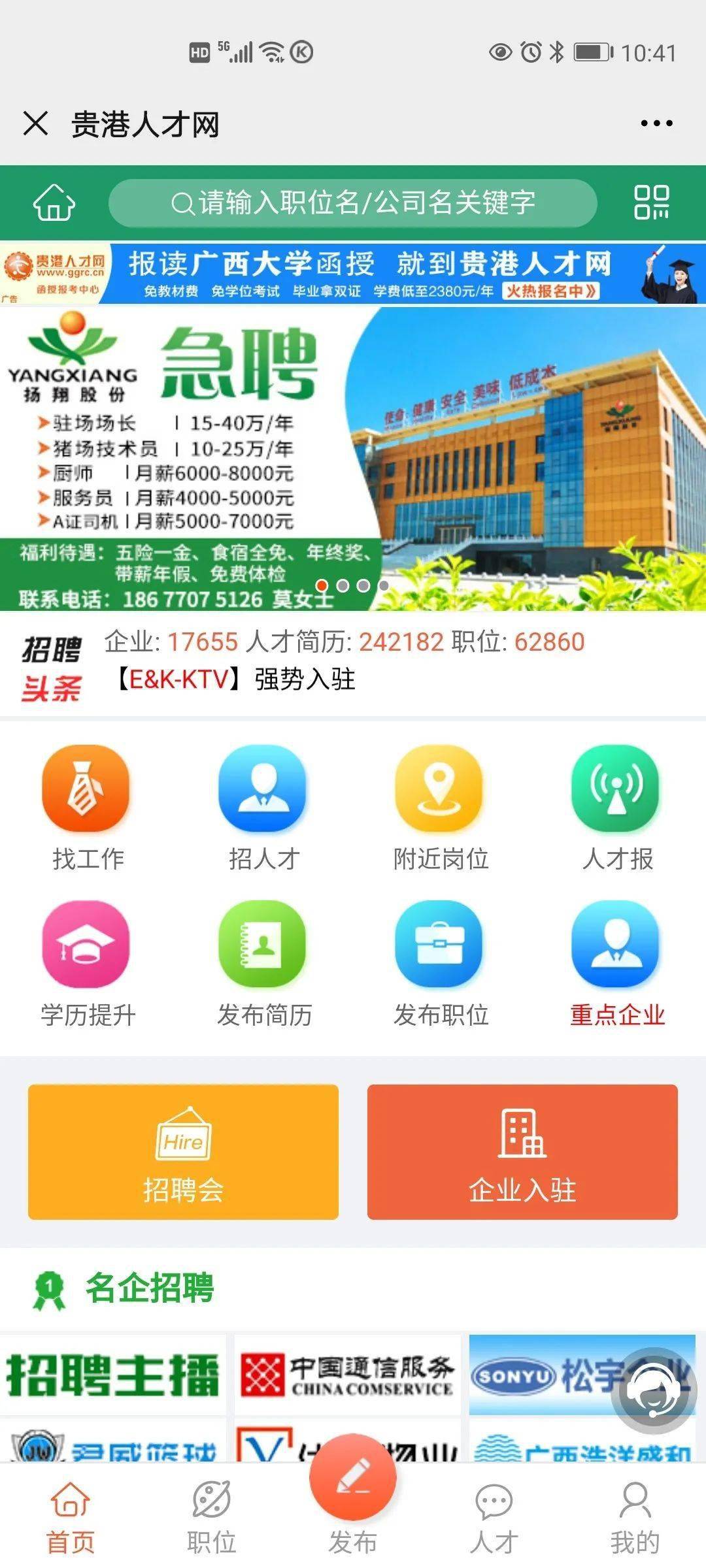Open the 企业入驻 card

[x=522, y=1152]
